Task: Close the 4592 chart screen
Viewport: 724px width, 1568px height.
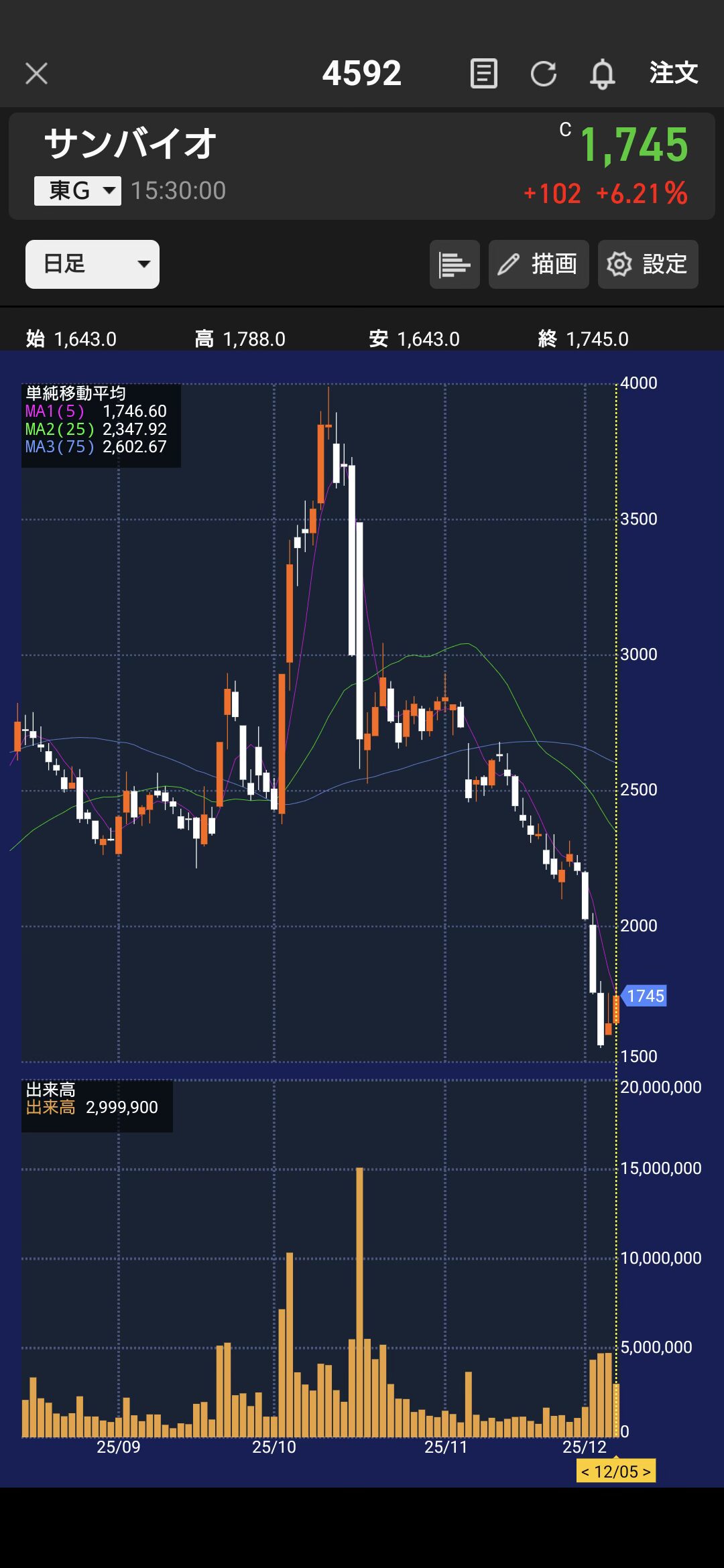Action: (x=36, y=74)
